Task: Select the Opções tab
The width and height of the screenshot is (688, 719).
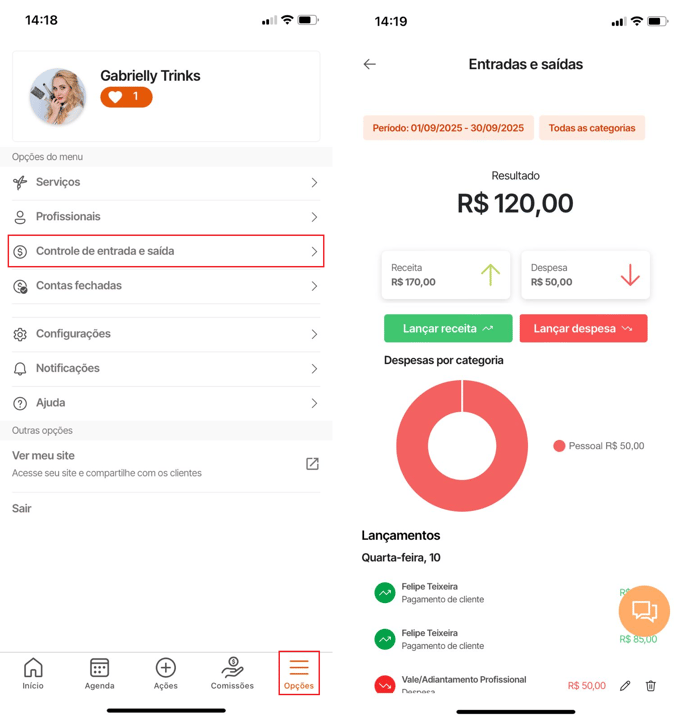Action: (299, 674)
